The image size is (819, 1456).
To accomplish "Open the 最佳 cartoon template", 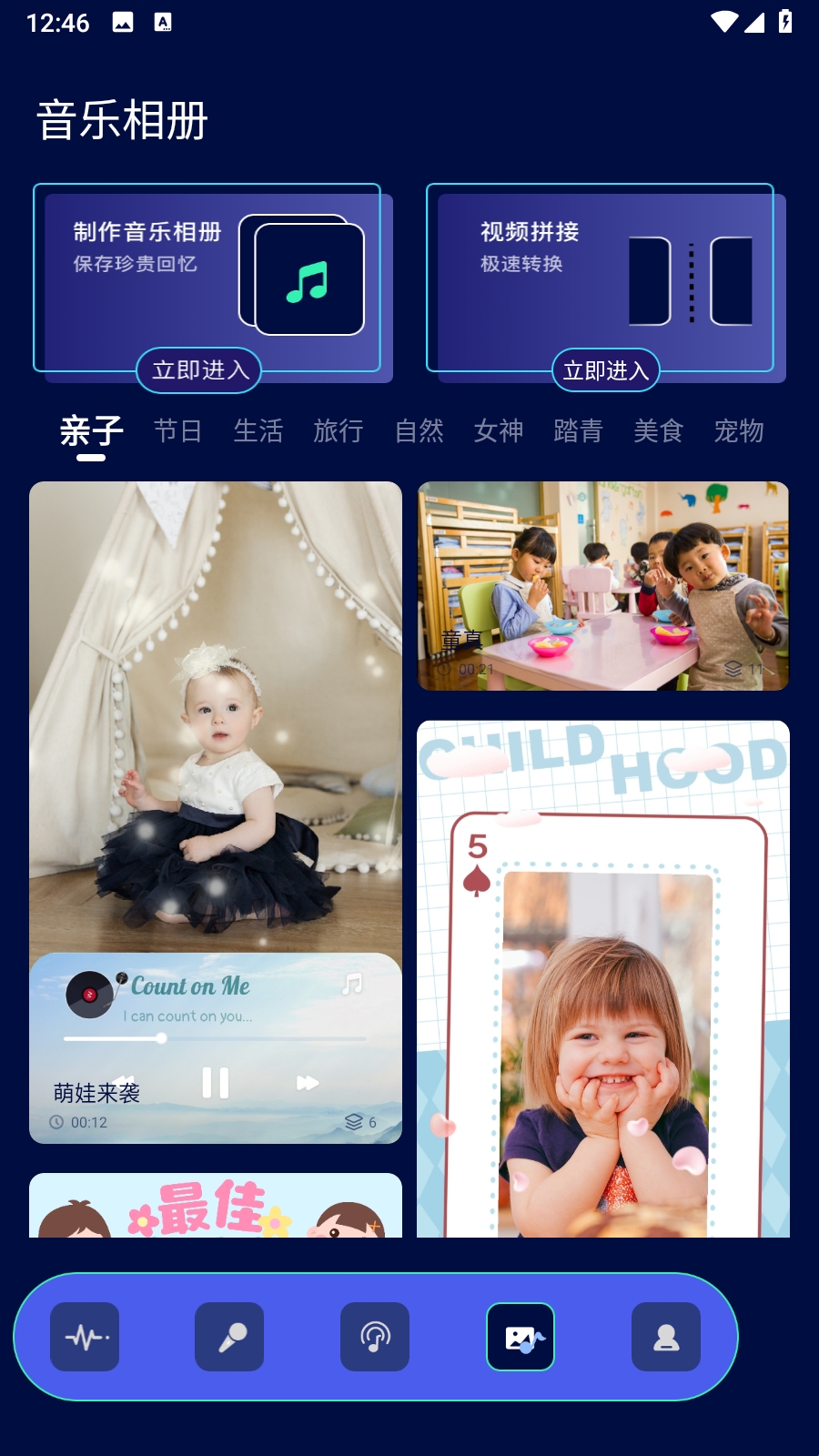I will 216,1206.
